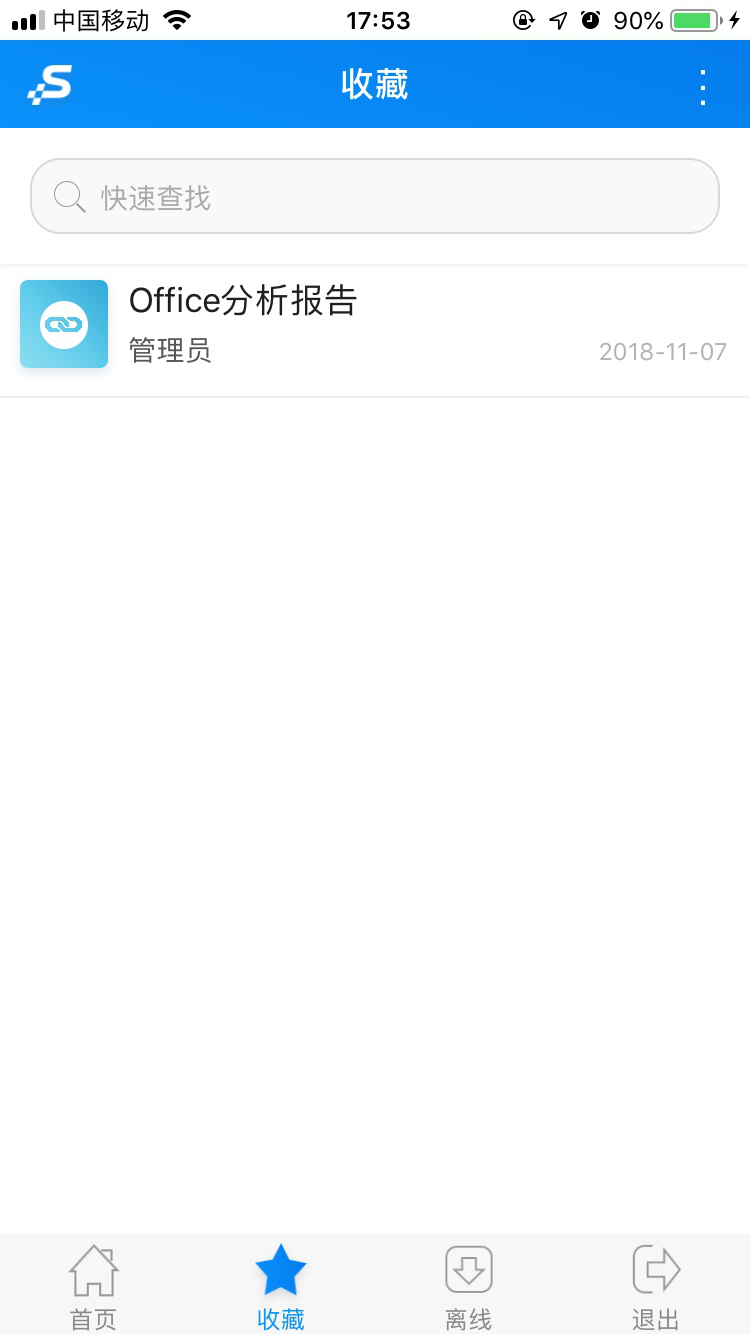The height and width of the screenshot is (1334, 750).
Task: Open the Office分析报告 favorite item
Action: (x=375, y=325)
